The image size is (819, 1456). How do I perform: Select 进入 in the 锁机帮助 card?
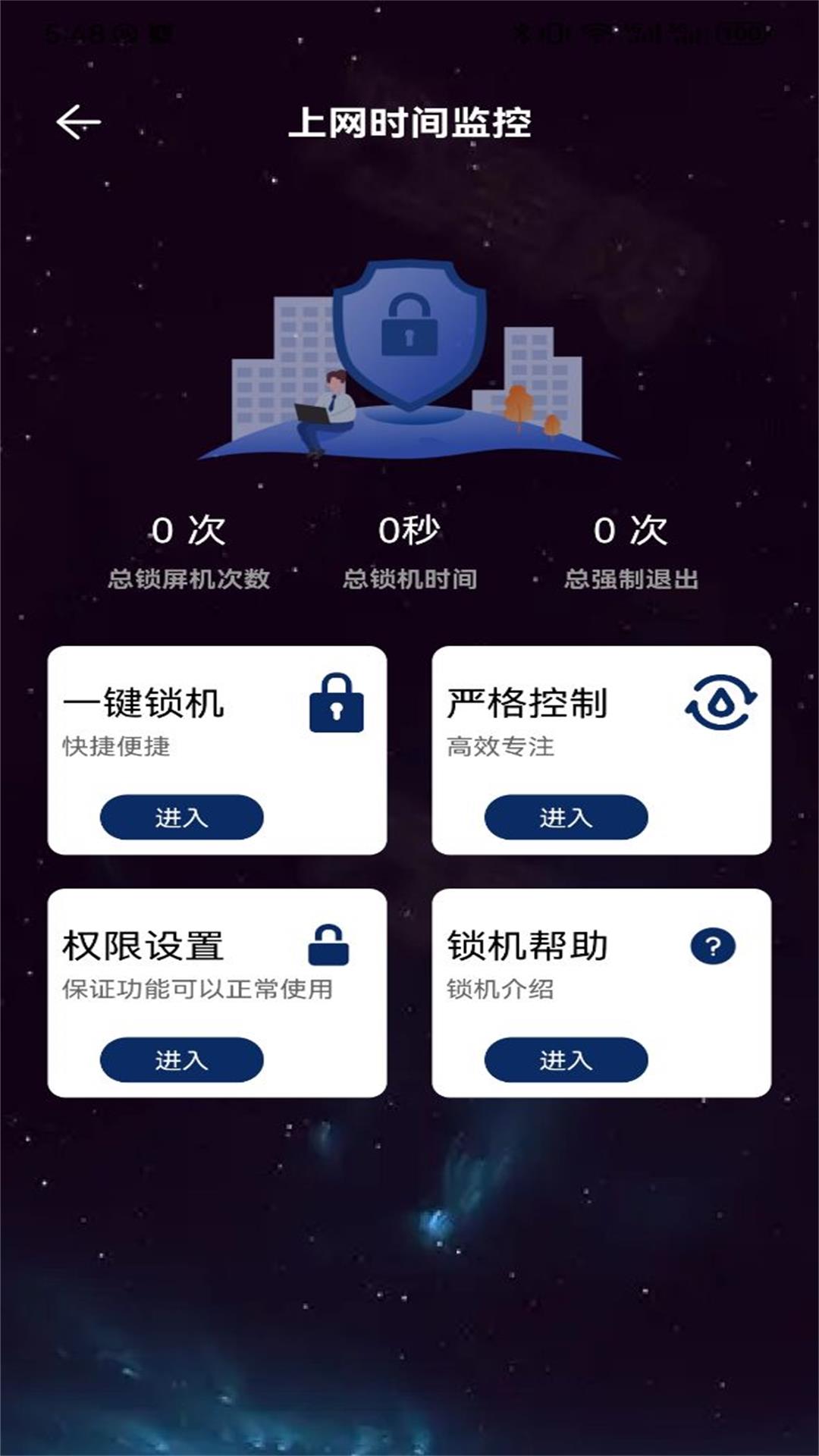[x=566, y=1059]
